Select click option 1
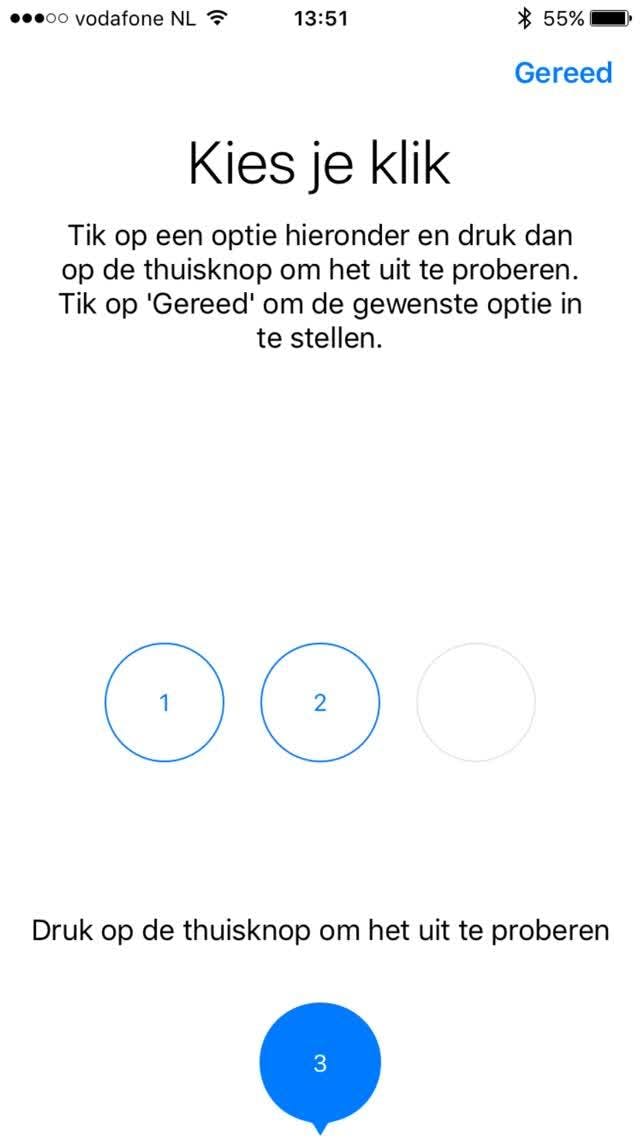This screenshot has height=1140, width=640. (x=165, y=703)
